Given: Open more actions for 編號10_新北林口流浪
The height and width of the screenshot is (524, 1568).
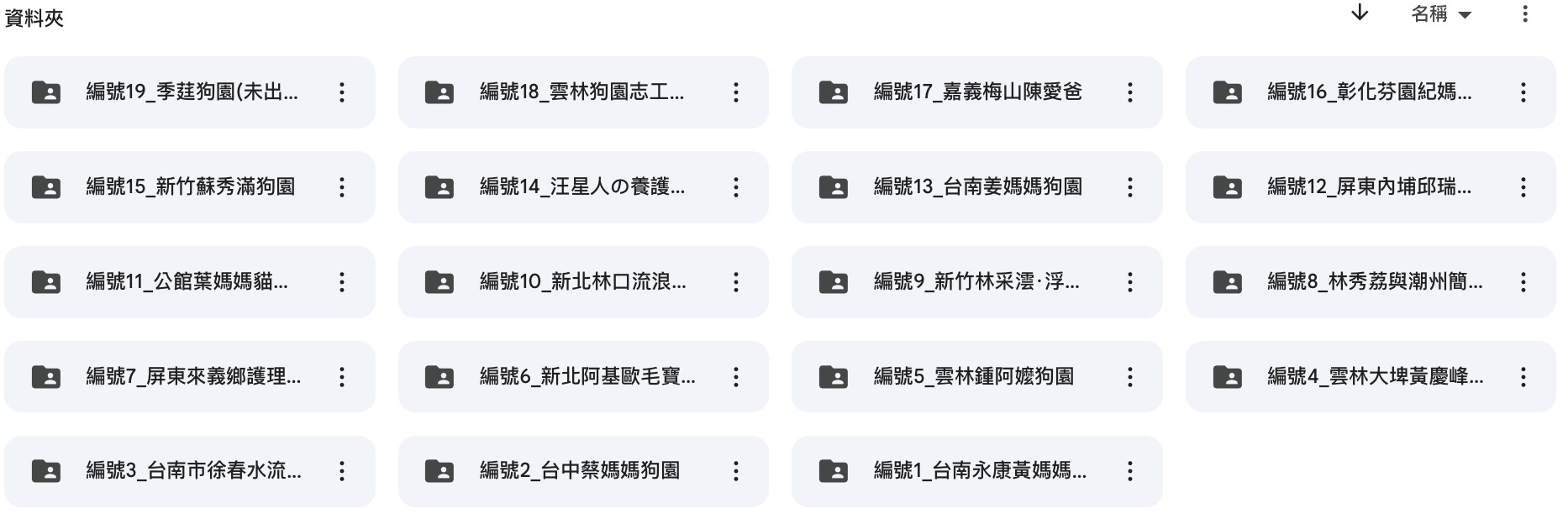Looking at the screenshot, I should tap(735, 282).
